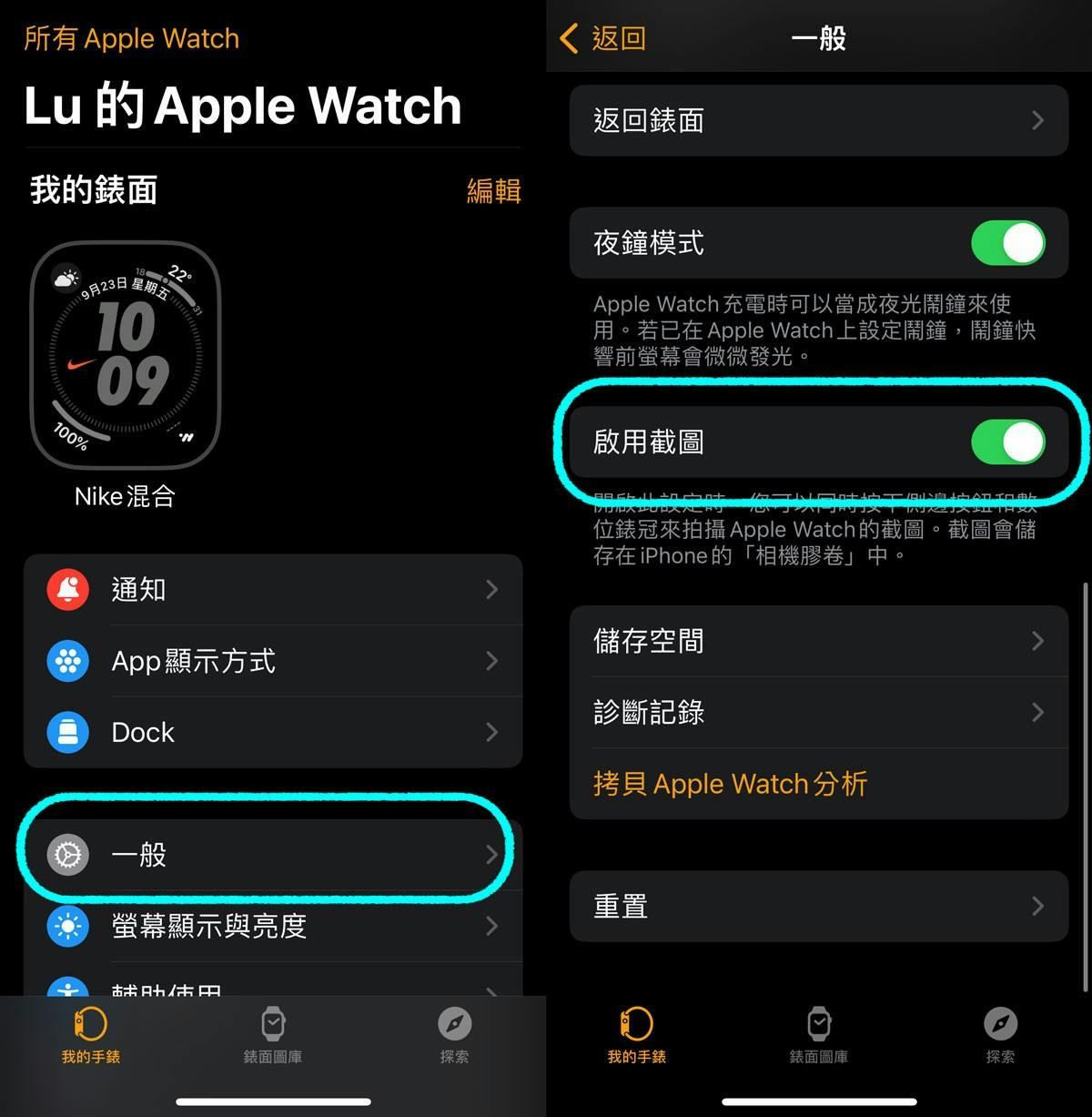Screen dimensions: 1092x1117
Task: Open 診斷記錄
Action: click(818, 712)
